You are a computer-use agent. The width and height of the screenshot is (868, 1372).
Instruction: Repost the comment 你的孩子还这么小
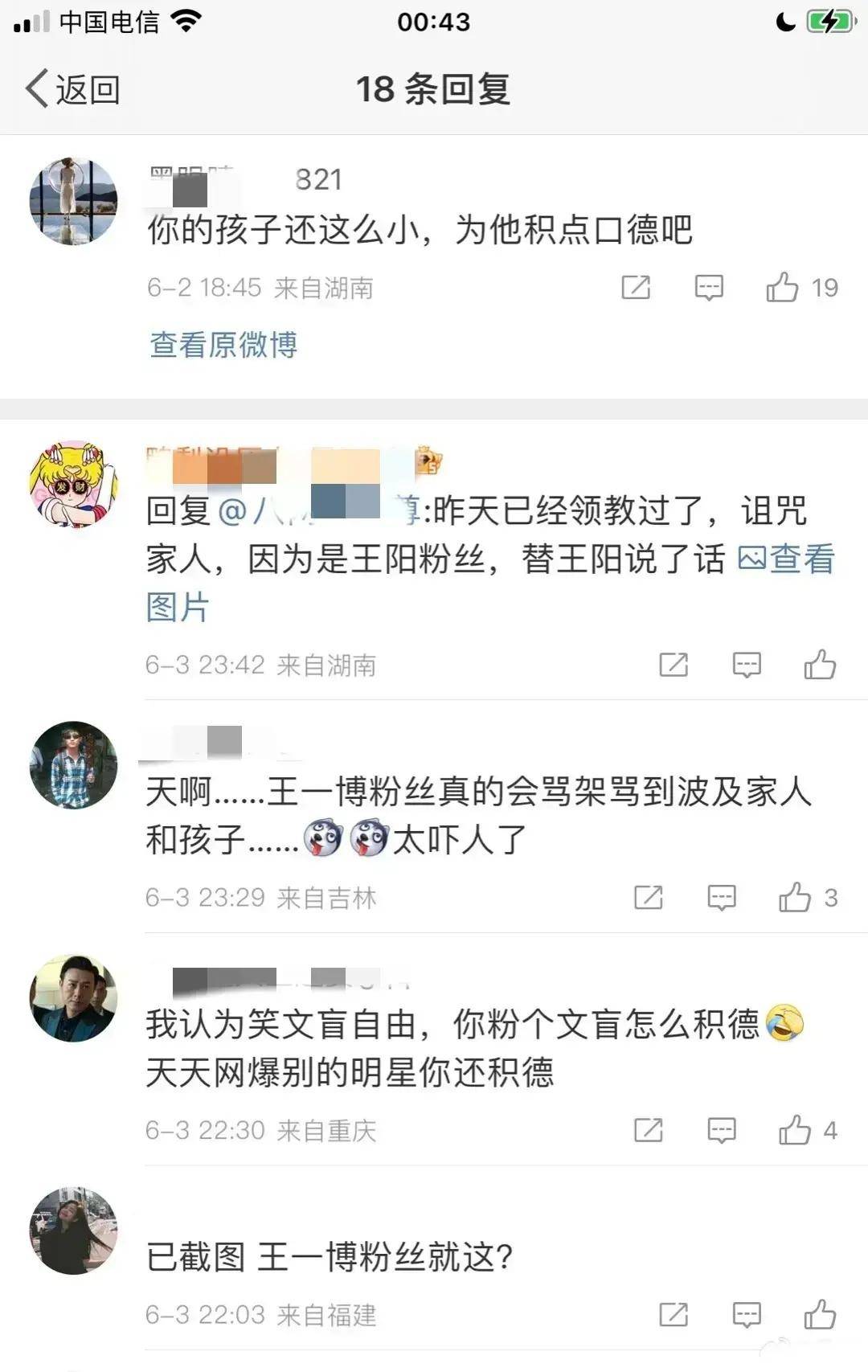point(635,287)
